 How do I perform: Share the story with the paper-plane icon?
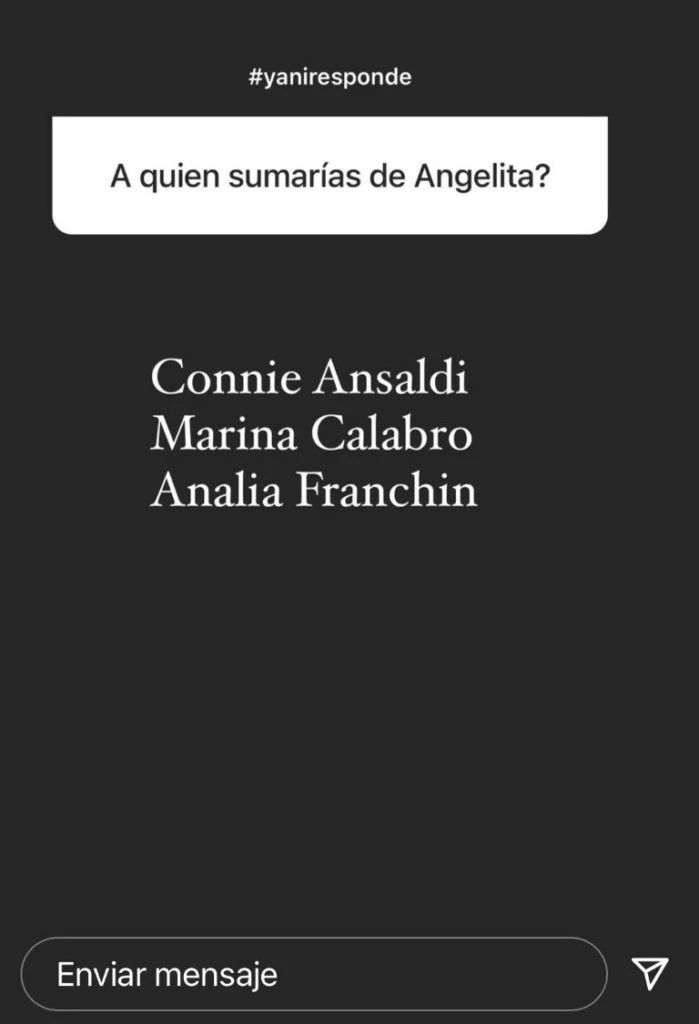tap(649, 972)
